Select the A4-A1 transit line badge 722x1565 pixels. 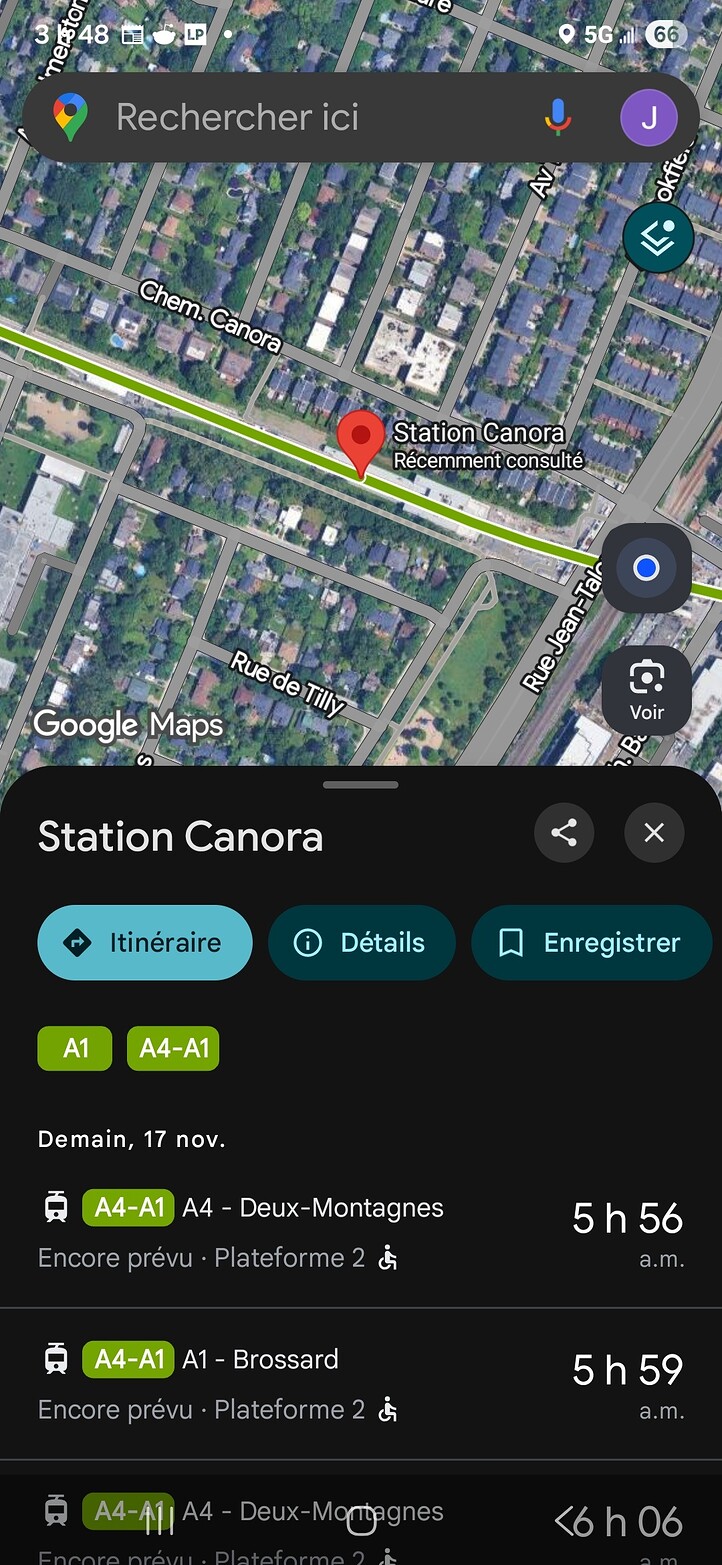(x=172, y=1048)
